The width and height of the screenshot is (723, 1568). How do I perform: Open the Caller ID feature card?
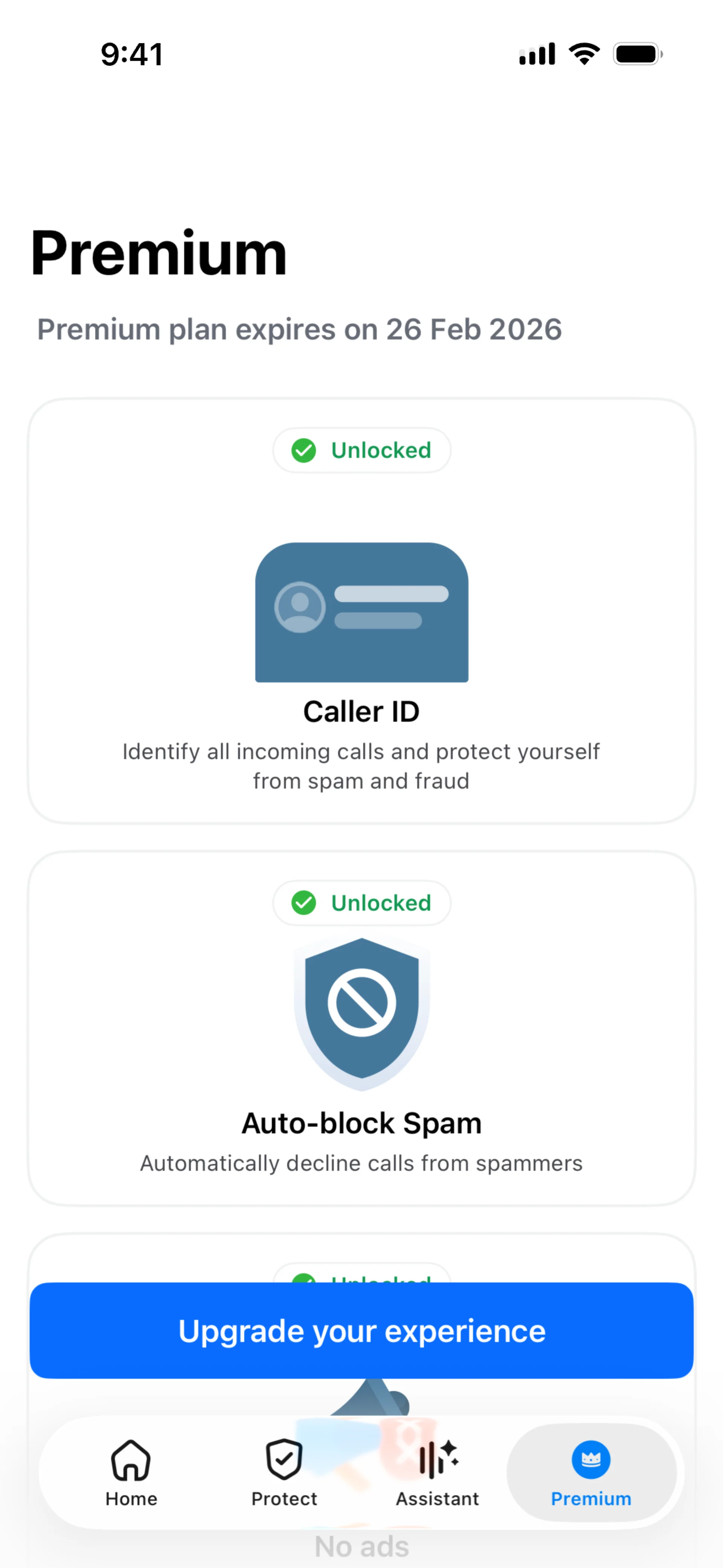(361, 611)
